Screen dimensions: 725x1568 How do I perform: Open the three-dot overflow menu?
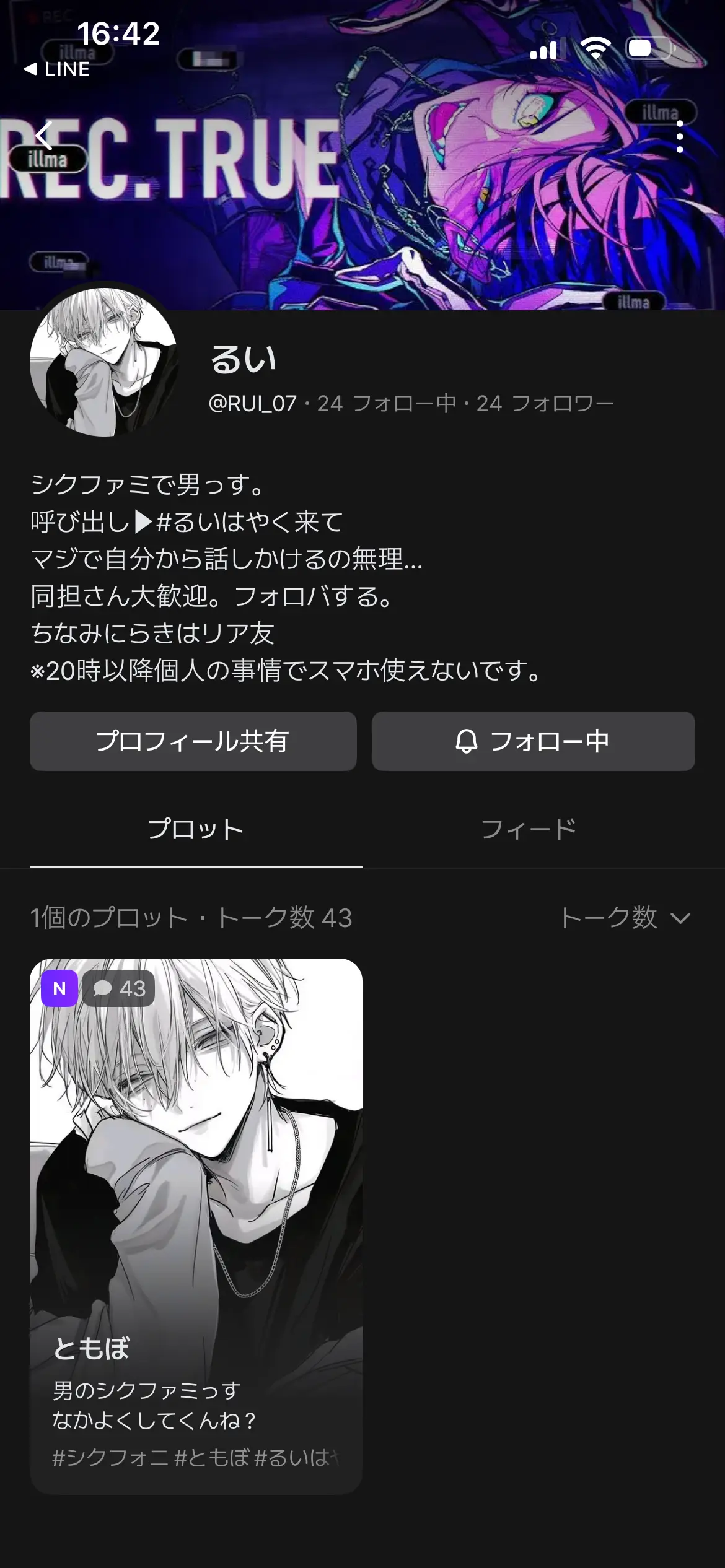(680, 136)
